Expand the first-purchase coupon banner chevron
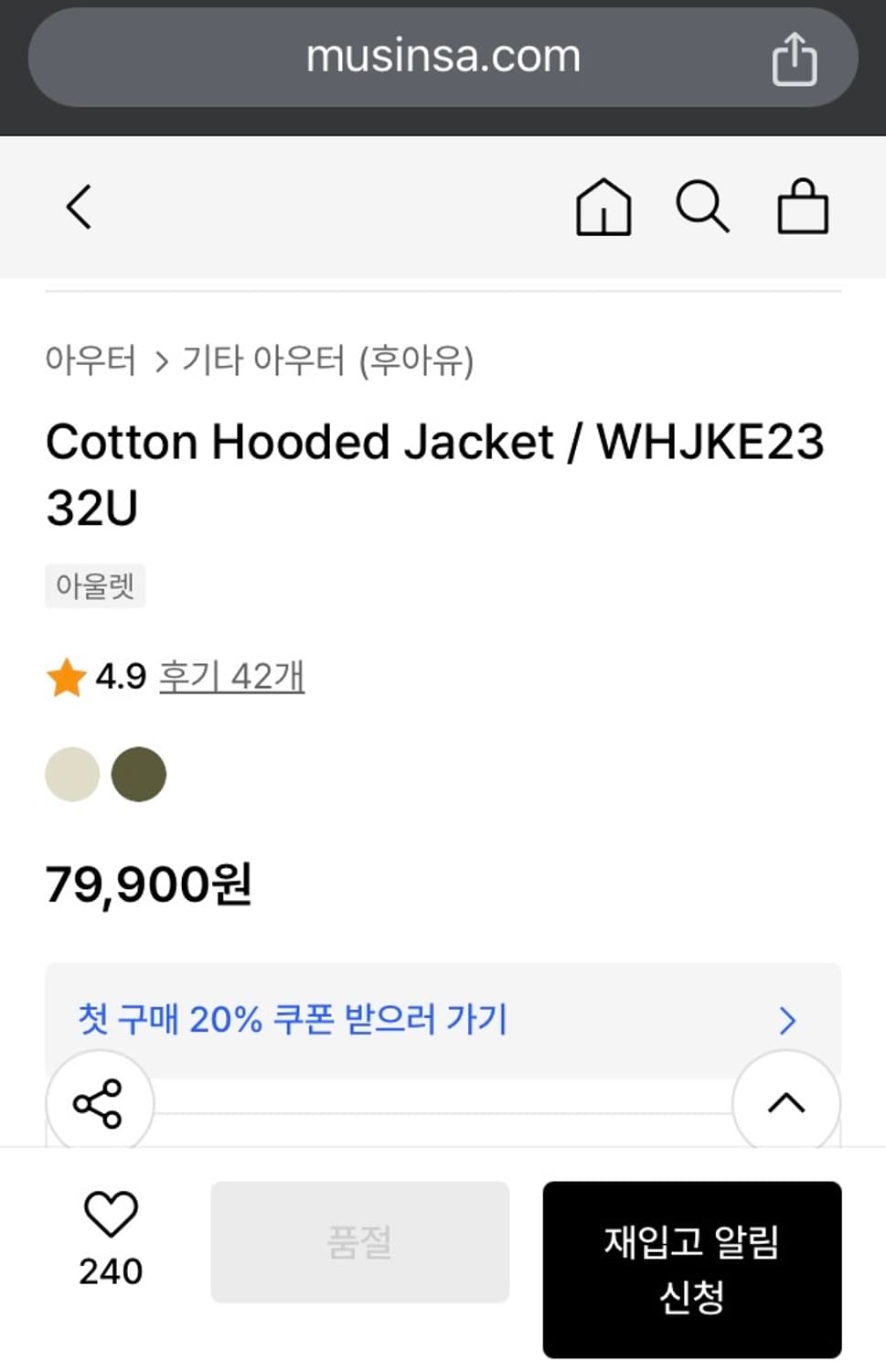This screenshot has height=1372, width=886. [x=785, y=1020]
